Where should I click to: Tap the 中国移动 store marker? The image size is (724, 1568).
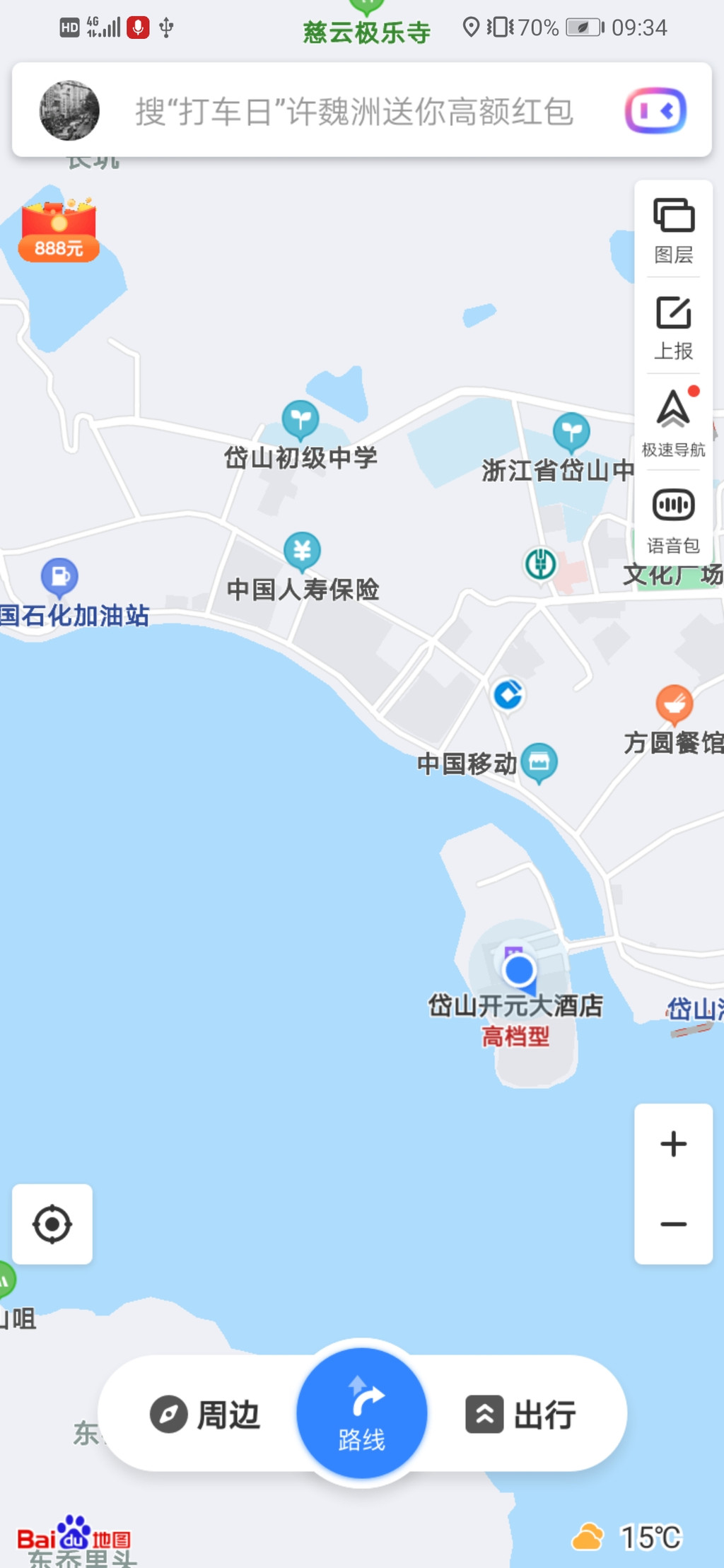click(539, 762)
